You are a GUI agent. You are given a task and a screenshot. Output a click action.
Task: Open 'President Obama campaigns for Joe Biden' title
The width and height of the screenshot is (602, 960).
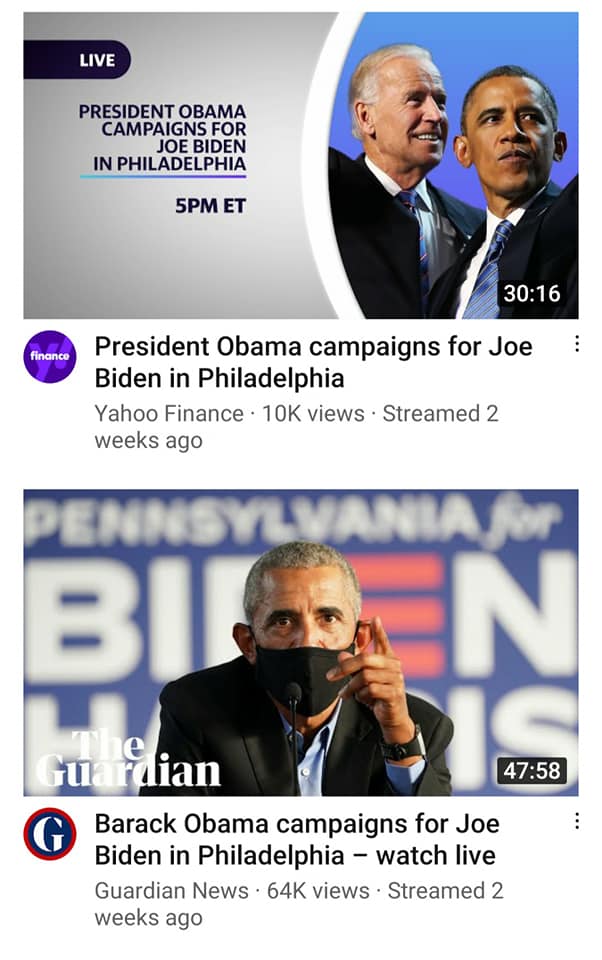[312, 362]
